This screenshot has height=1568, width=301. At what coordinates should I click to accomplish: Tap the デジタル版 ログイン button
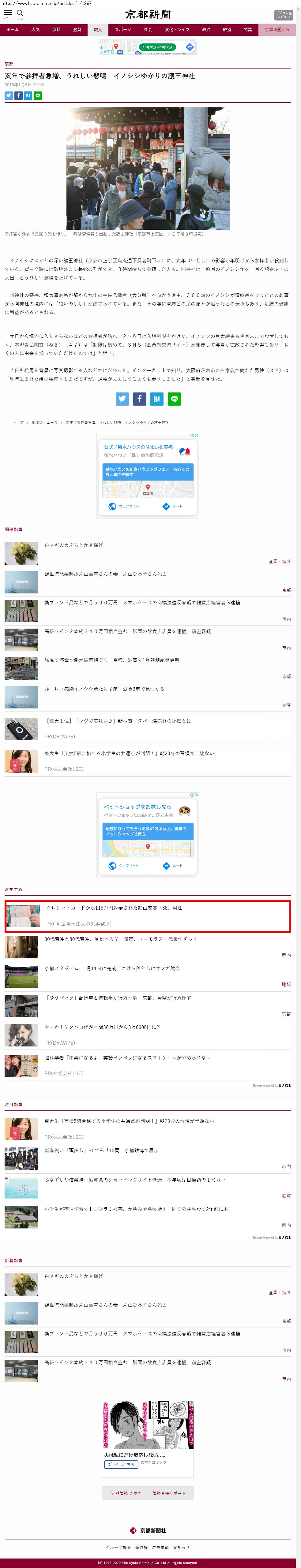click(283, 15)
